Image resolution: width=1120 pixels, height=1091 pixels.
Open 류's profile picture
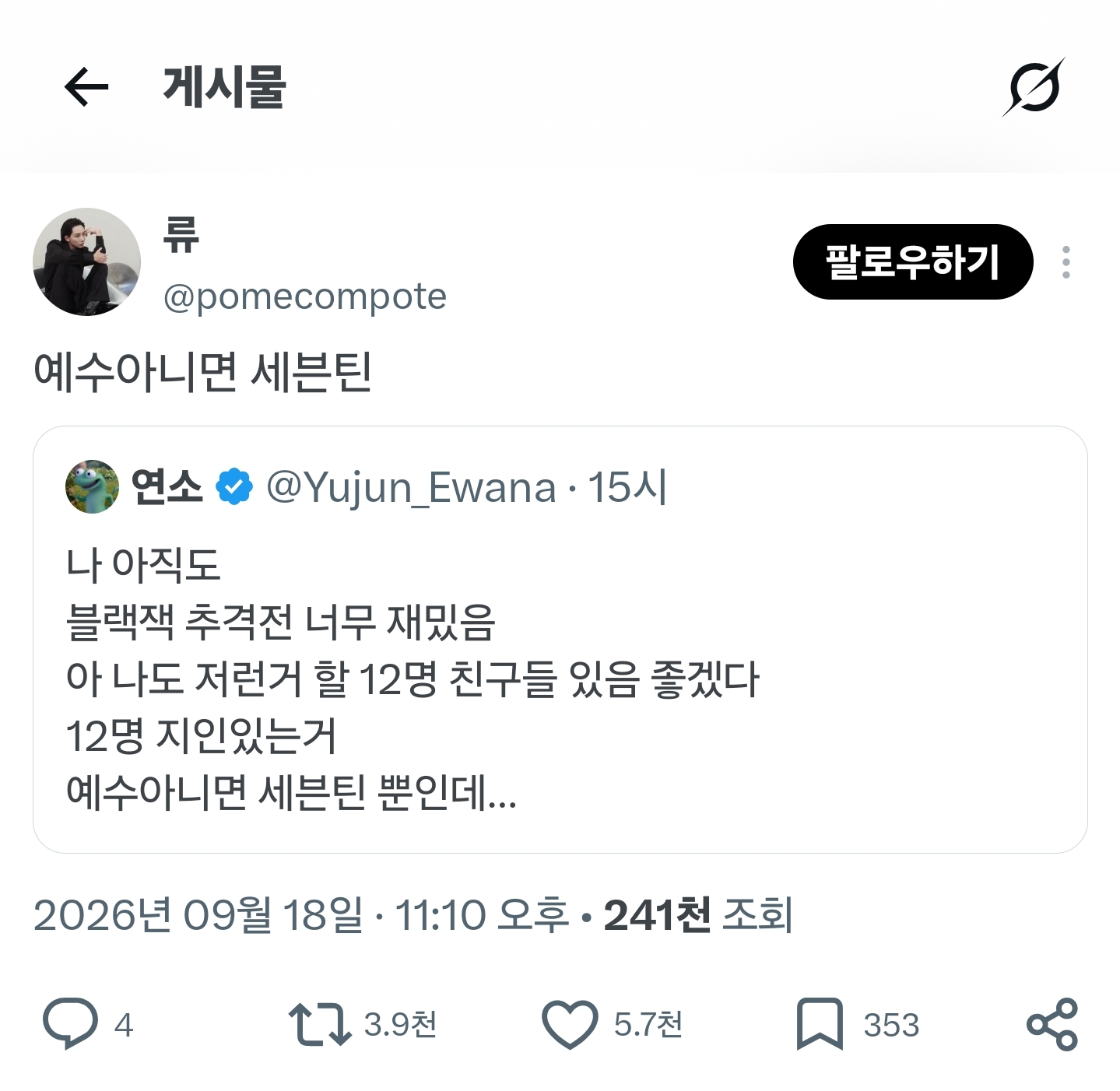click(x=87, y=261)
